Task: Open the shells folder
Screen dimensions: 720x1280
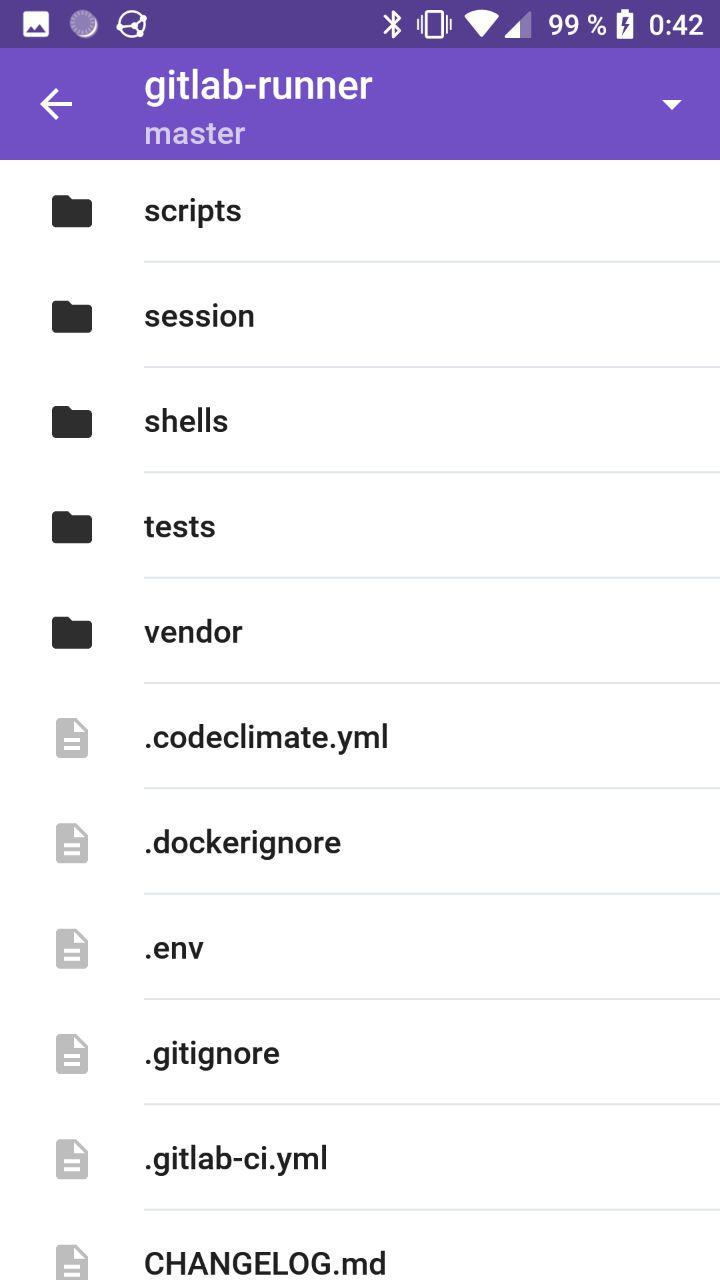Action: click(360, 421)
